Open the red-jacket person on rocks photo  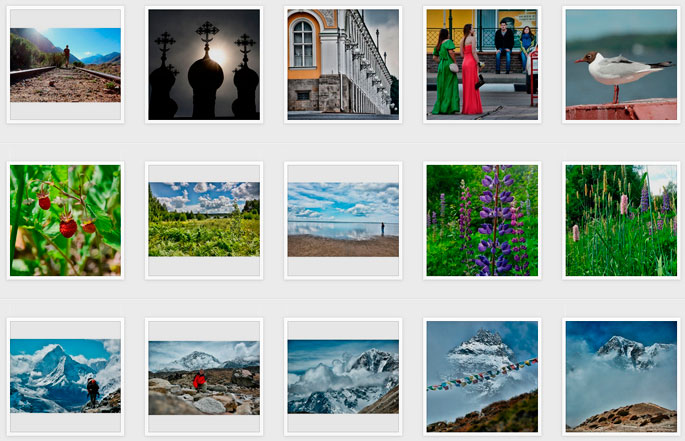click(204, 377)
